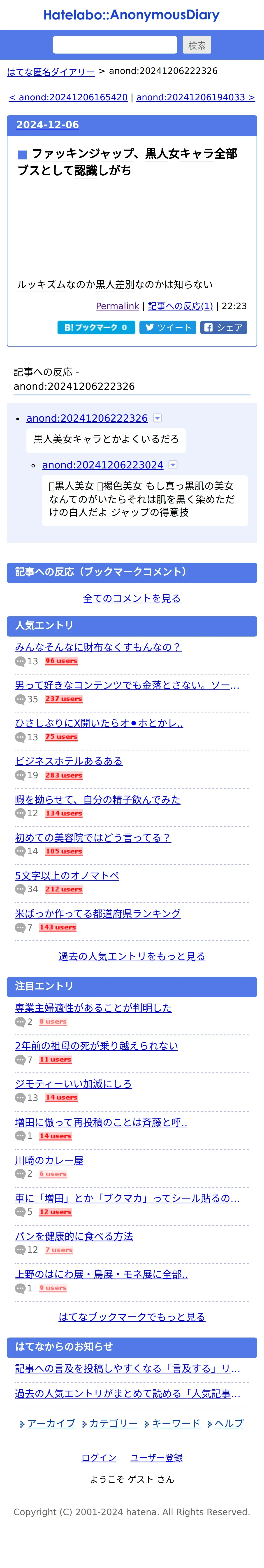Screen dimensions: 264x1568
Task: Open はてなブックマークでもっと見る link
Action: pyautogui.click(x=132, y=1316)
